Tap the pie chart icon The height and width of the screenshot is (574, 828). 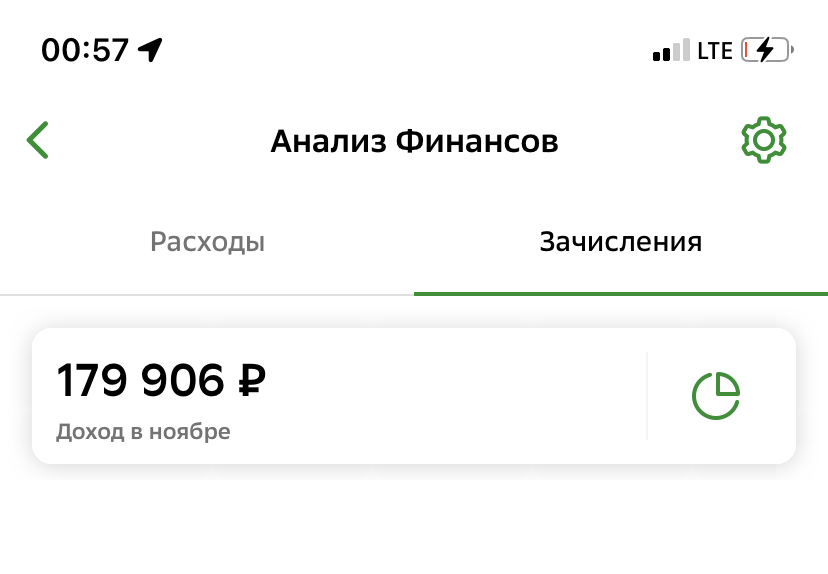[x=717, y=396]
